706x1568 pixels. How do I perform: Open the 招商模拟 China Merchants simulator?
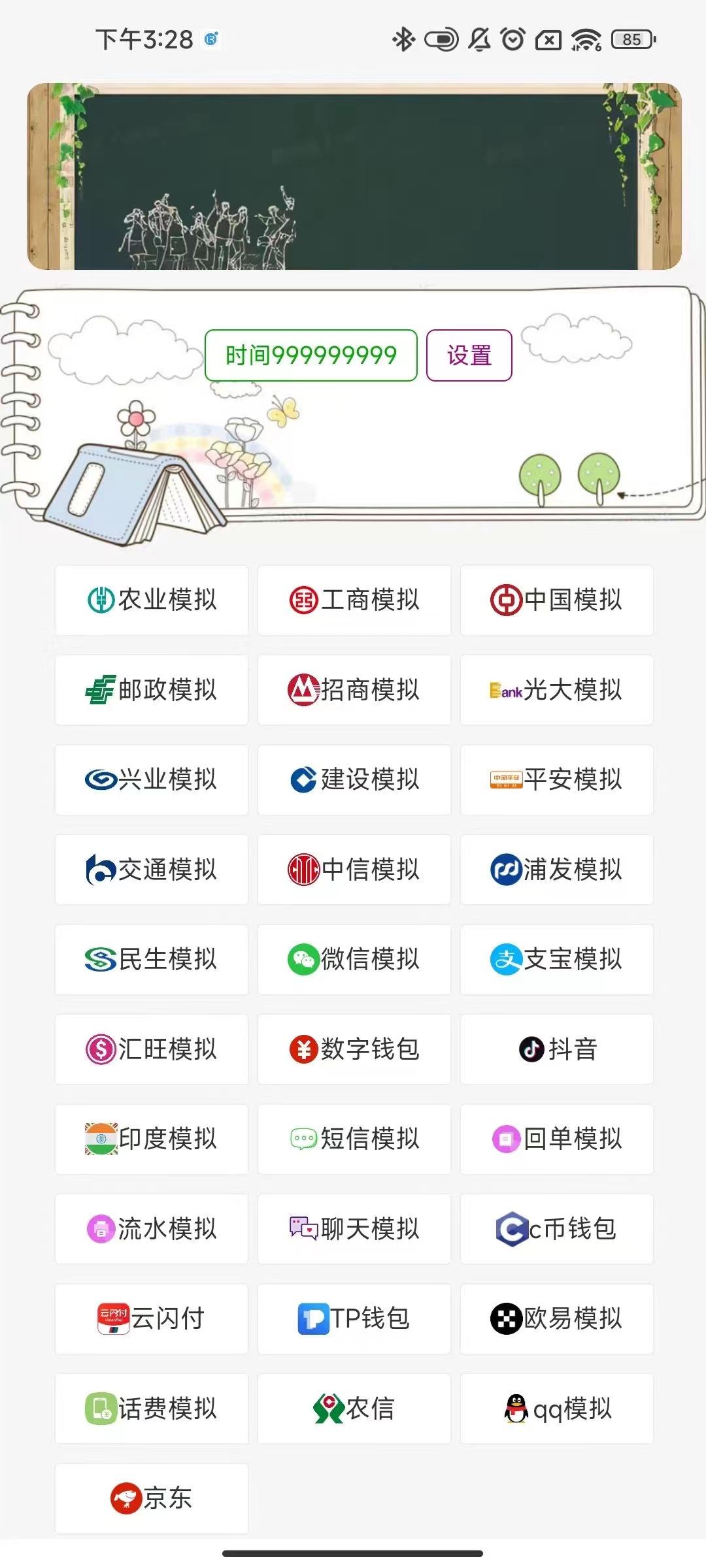point(354,691)
